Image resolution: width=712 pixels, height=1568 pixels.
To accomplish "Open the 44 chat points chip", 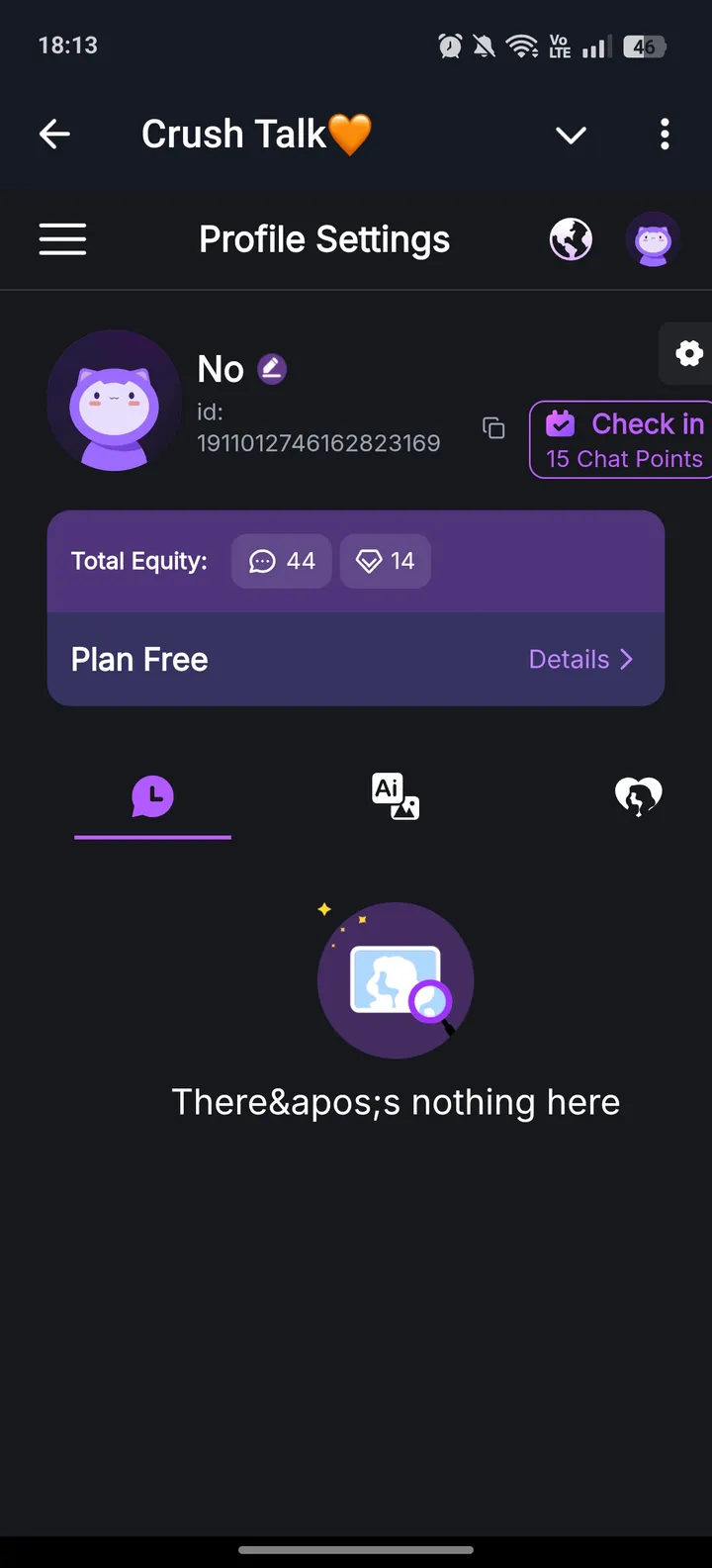I will point(282,561).
